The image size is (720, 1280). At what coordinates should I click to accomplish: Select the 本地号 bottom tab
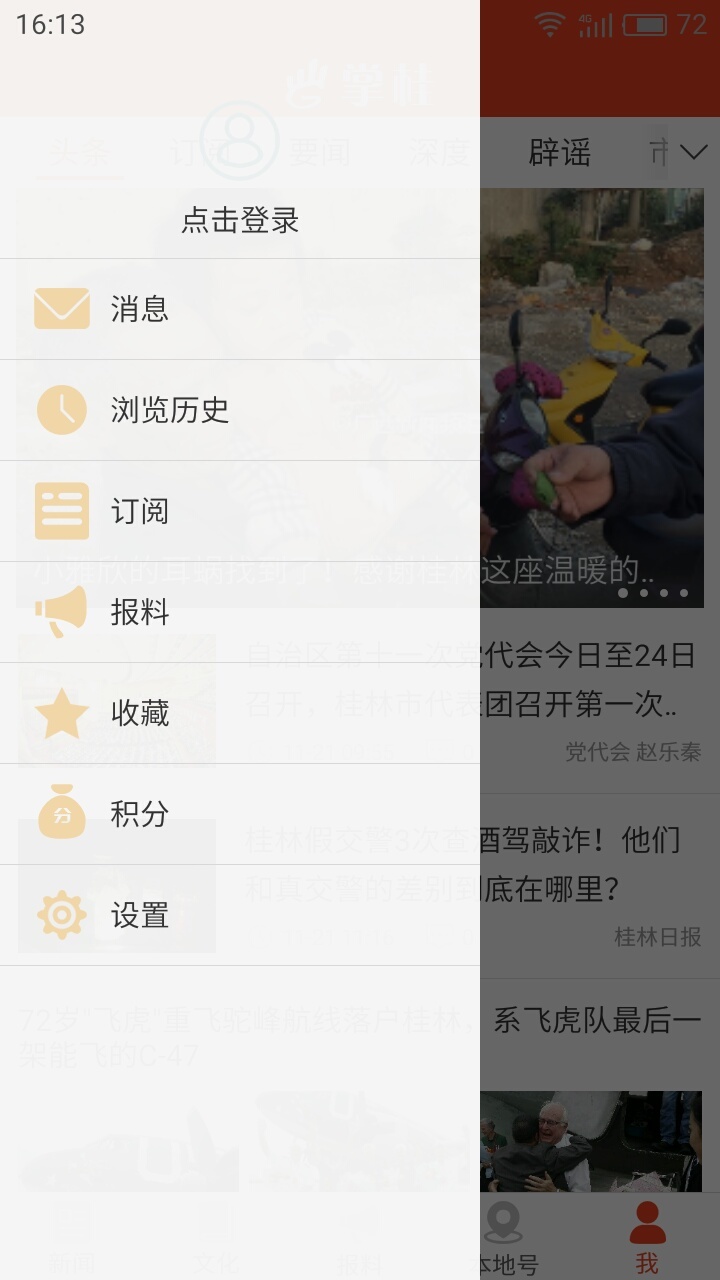click(x=505, y=1238)
